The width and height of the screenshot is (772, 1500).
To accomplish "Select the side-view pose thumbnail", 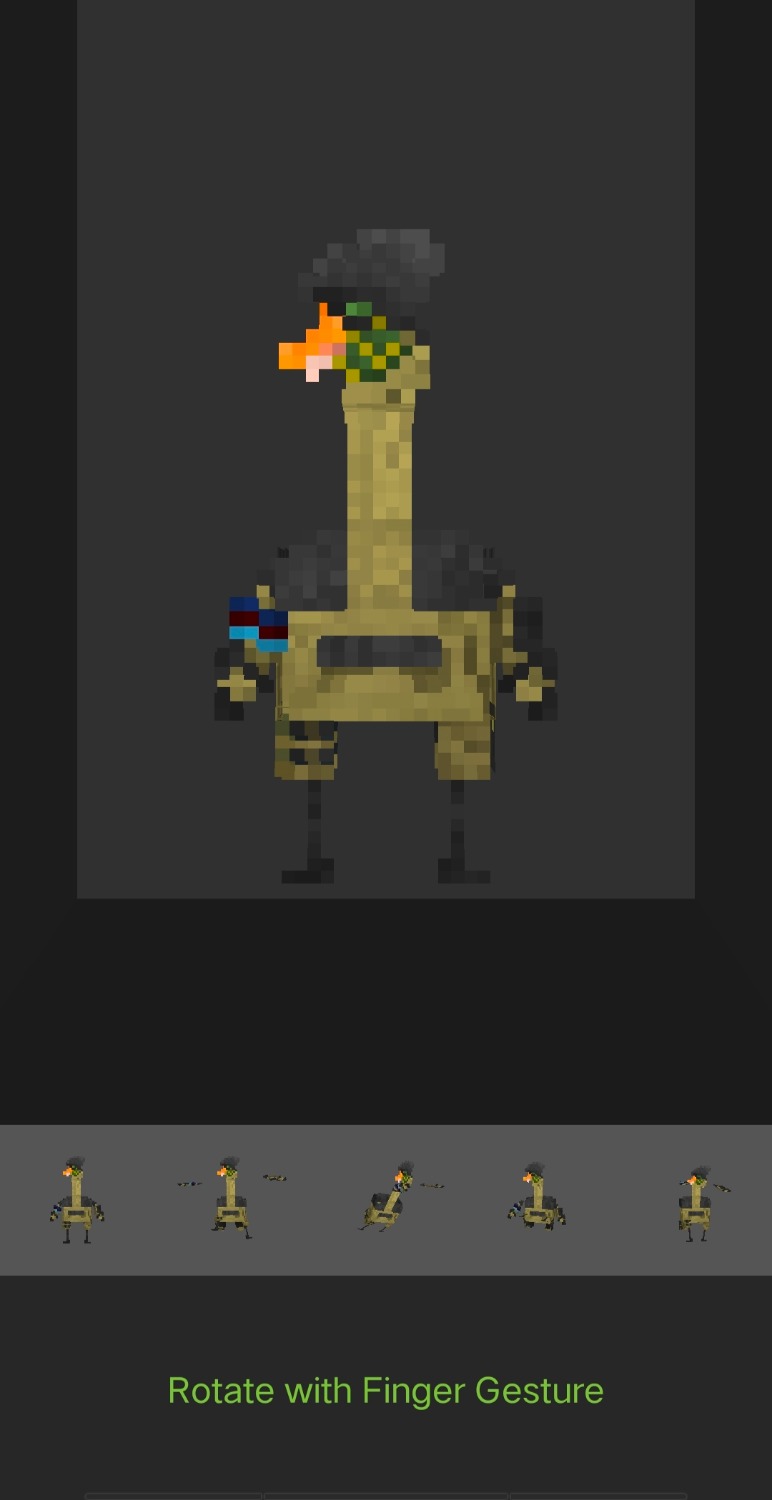I will [702, 1203].
